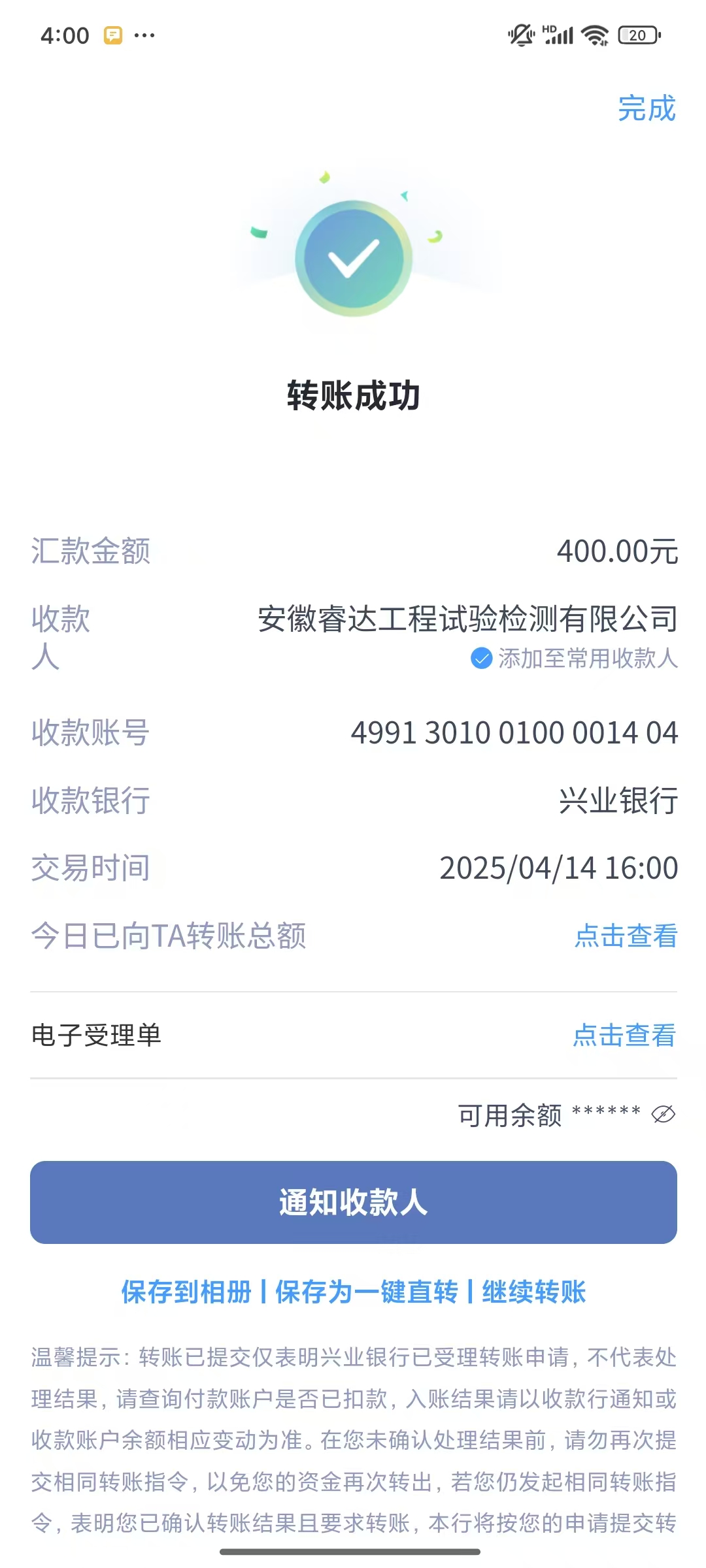
Task: Open 电子受理单 via 点击查看
Action: click(x=624, y=1035)
